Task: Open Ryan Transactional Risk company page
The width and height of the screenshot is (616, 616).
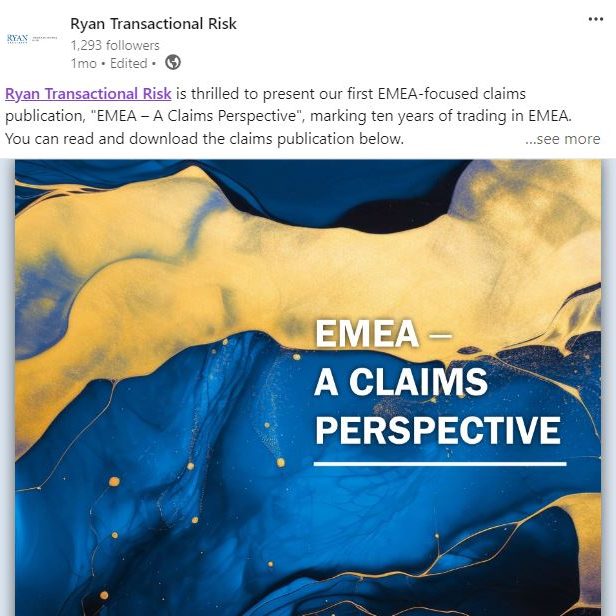Action: (153, 24)
